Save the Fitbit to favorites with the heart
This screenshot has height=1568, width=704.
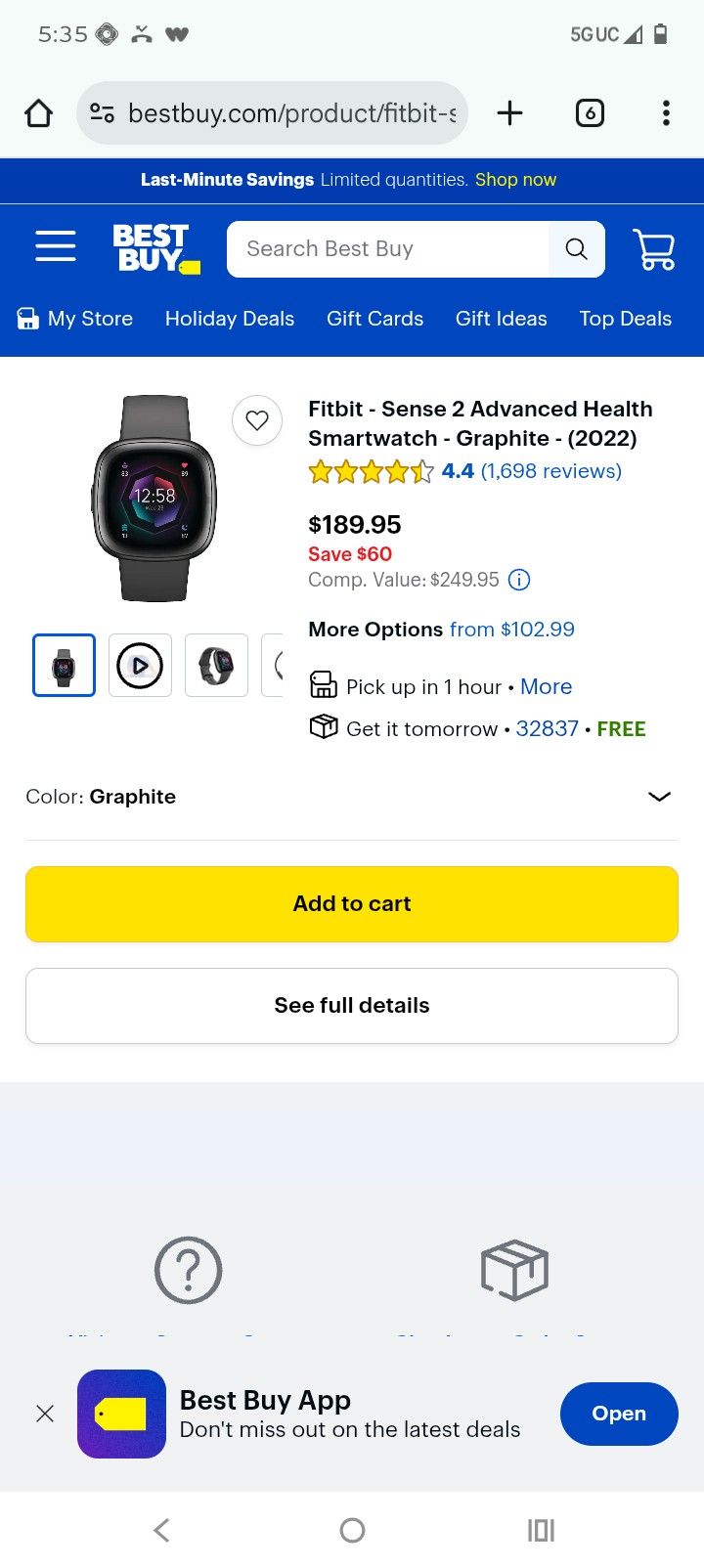pos(257,420)
